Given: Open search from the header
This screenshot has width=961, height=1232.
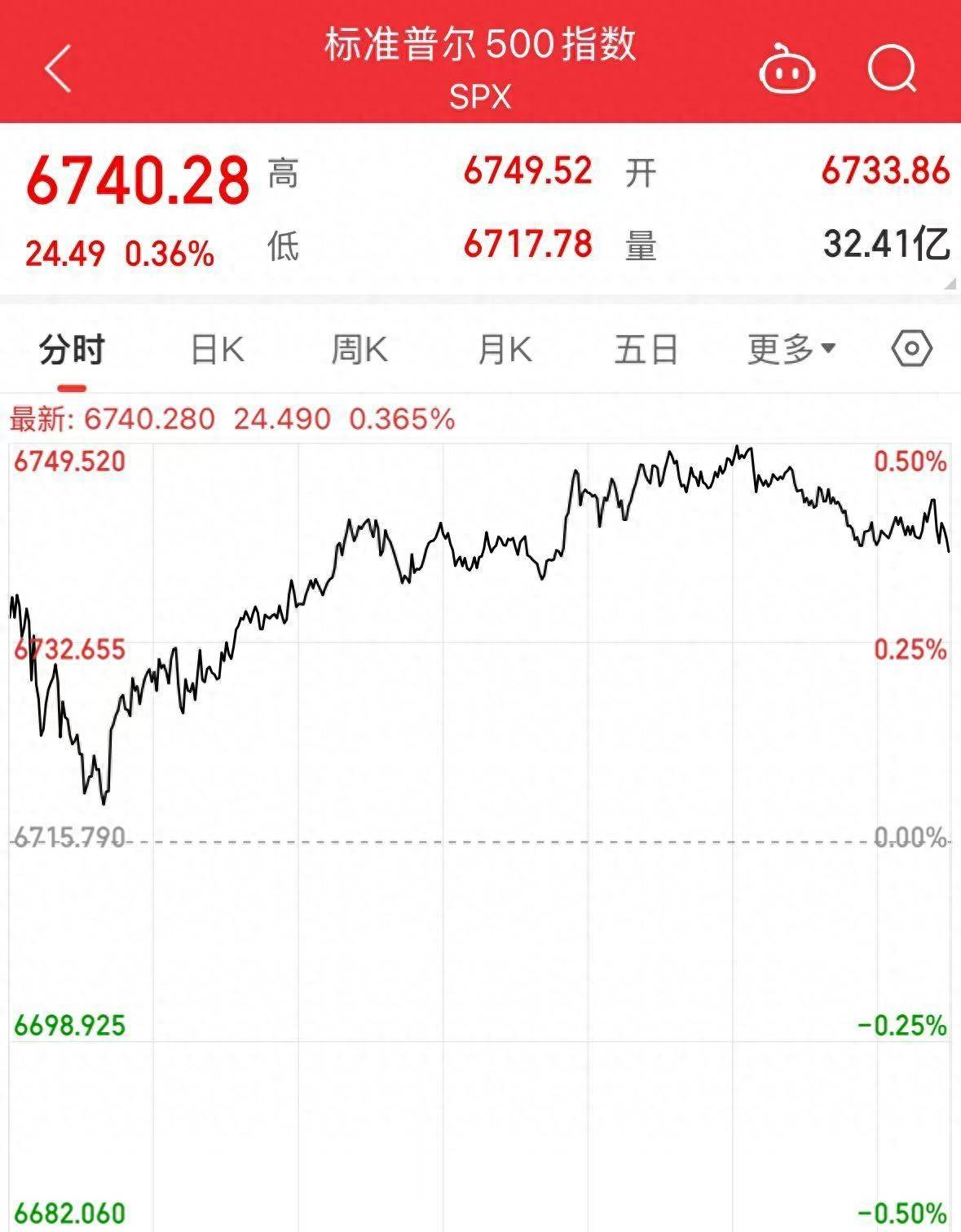Looking at the screenshot, I should [x=892, y=70].
